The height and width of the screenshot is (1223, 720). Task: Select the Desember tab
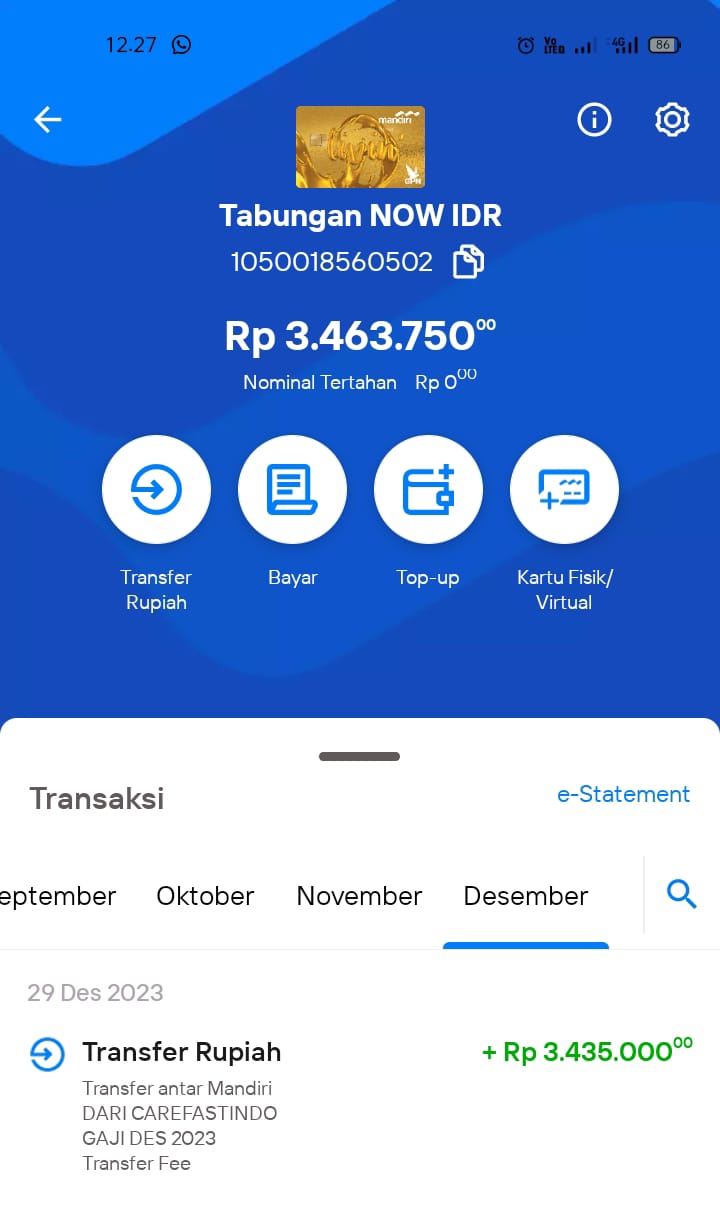click(x=526, y=896)
